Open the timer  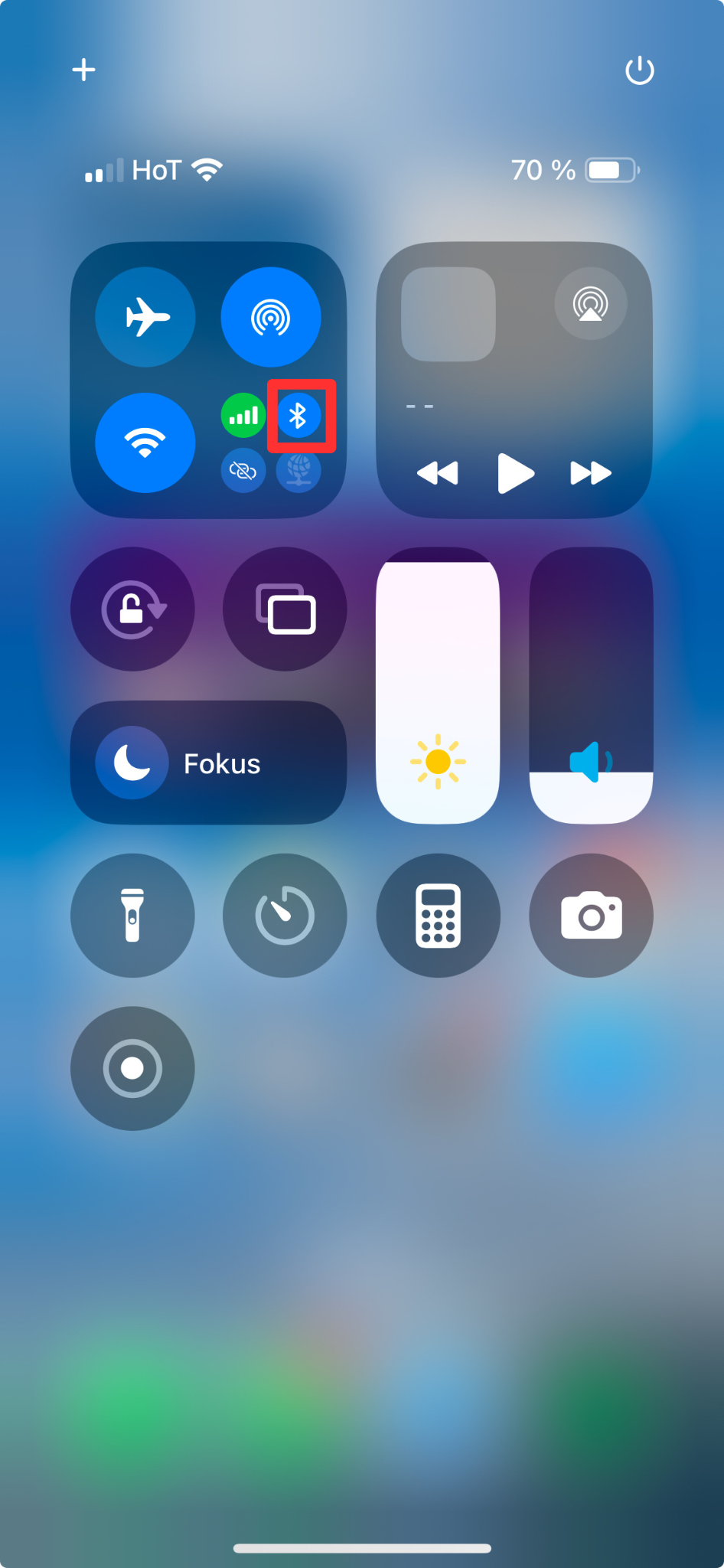coord(285,916)
